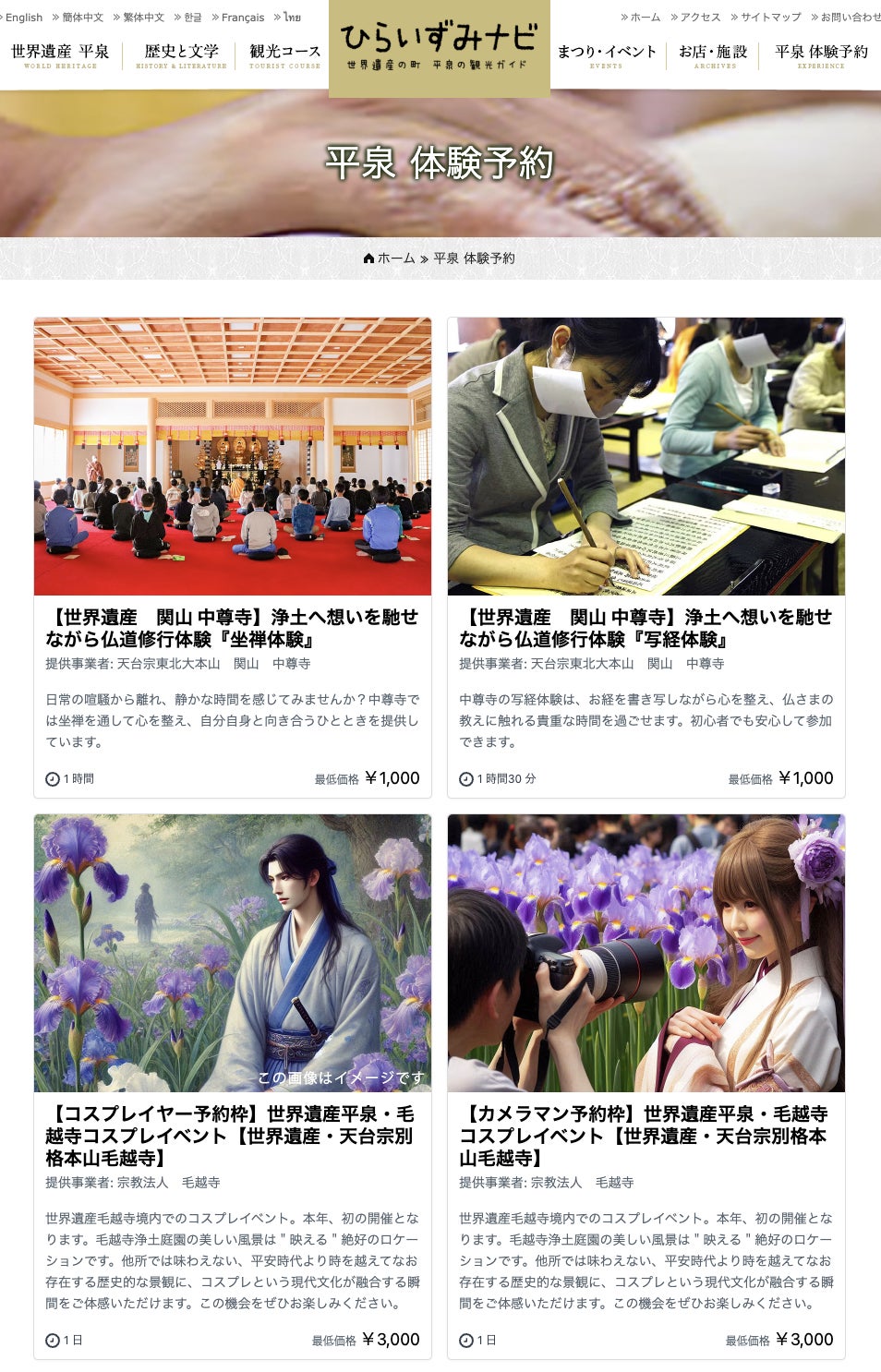Open お店・施設 Archives section
Image resolution: width=881 pixels, height=1372 pixels.
[714, 55]
